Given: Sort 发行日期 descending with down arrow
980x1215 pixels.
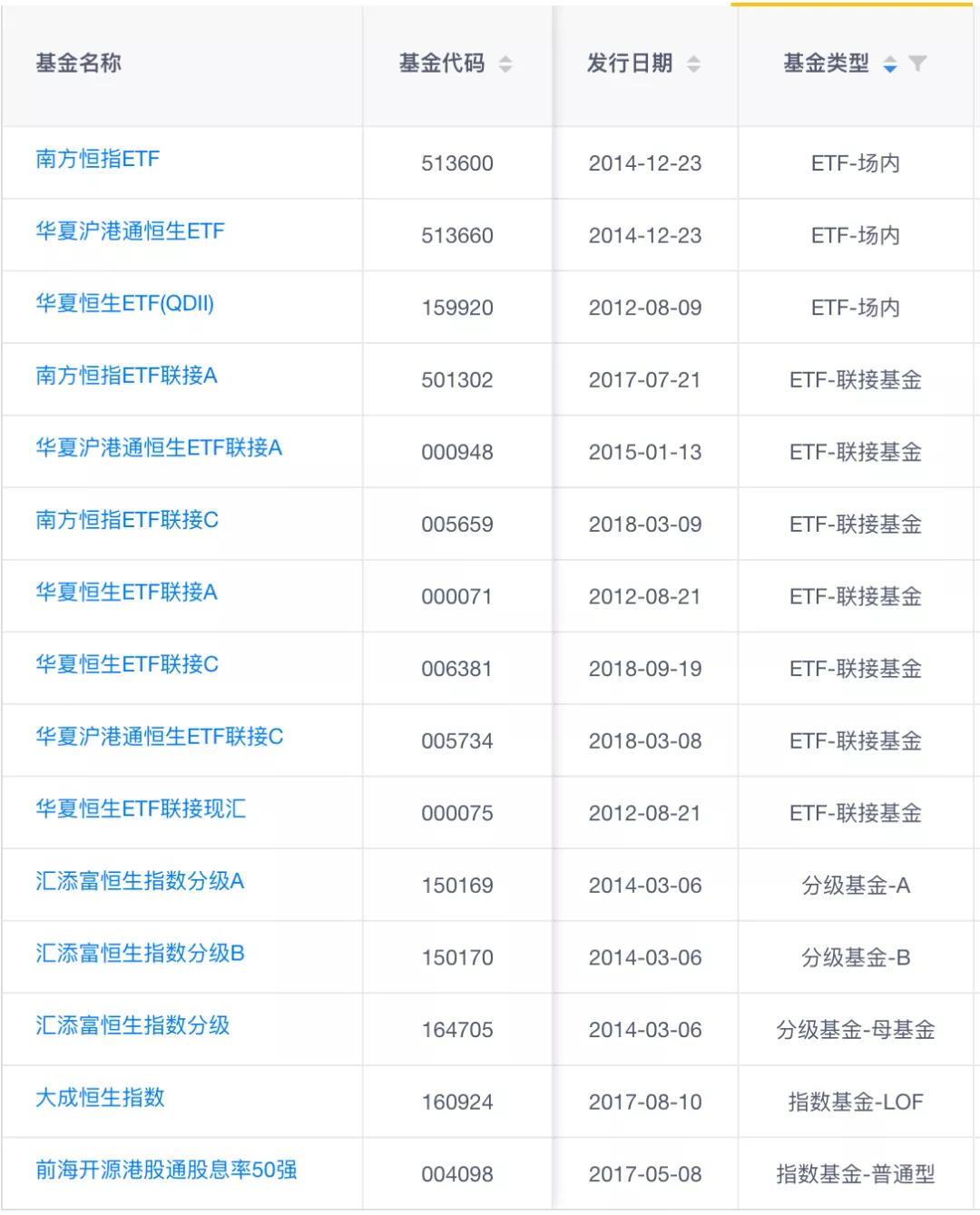Looking at the screenshot, I should (696, 69).
